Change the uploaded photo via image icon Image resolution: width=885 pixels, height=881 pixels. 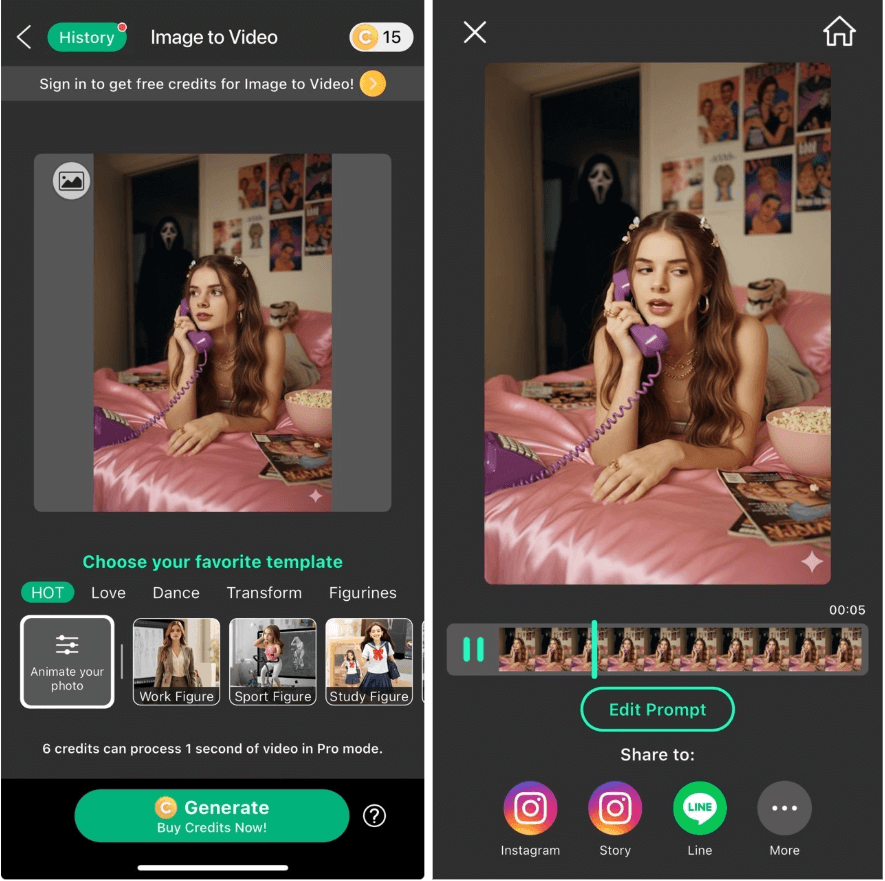coord(71,181)
